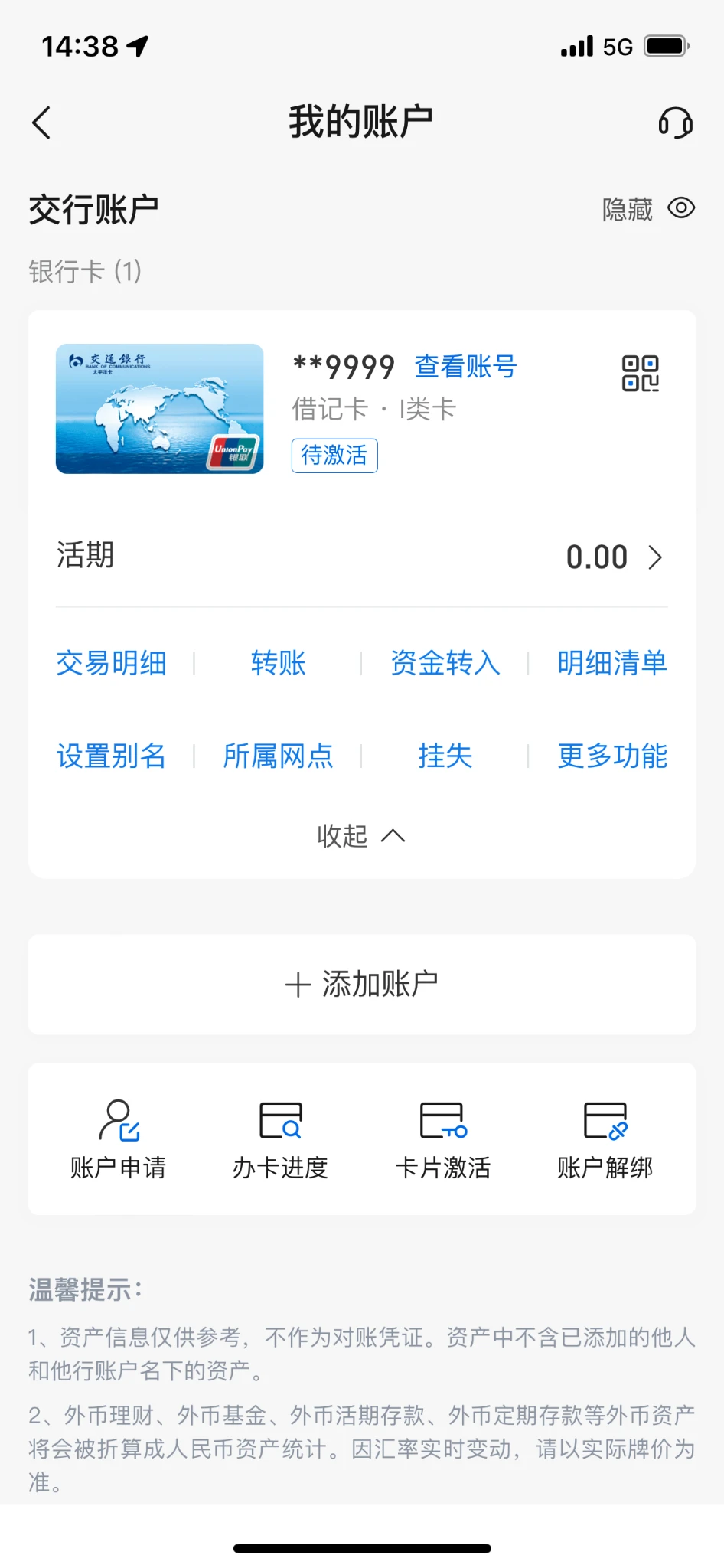
Task: View 交易明细 for this card
Action: coord(111,663)
